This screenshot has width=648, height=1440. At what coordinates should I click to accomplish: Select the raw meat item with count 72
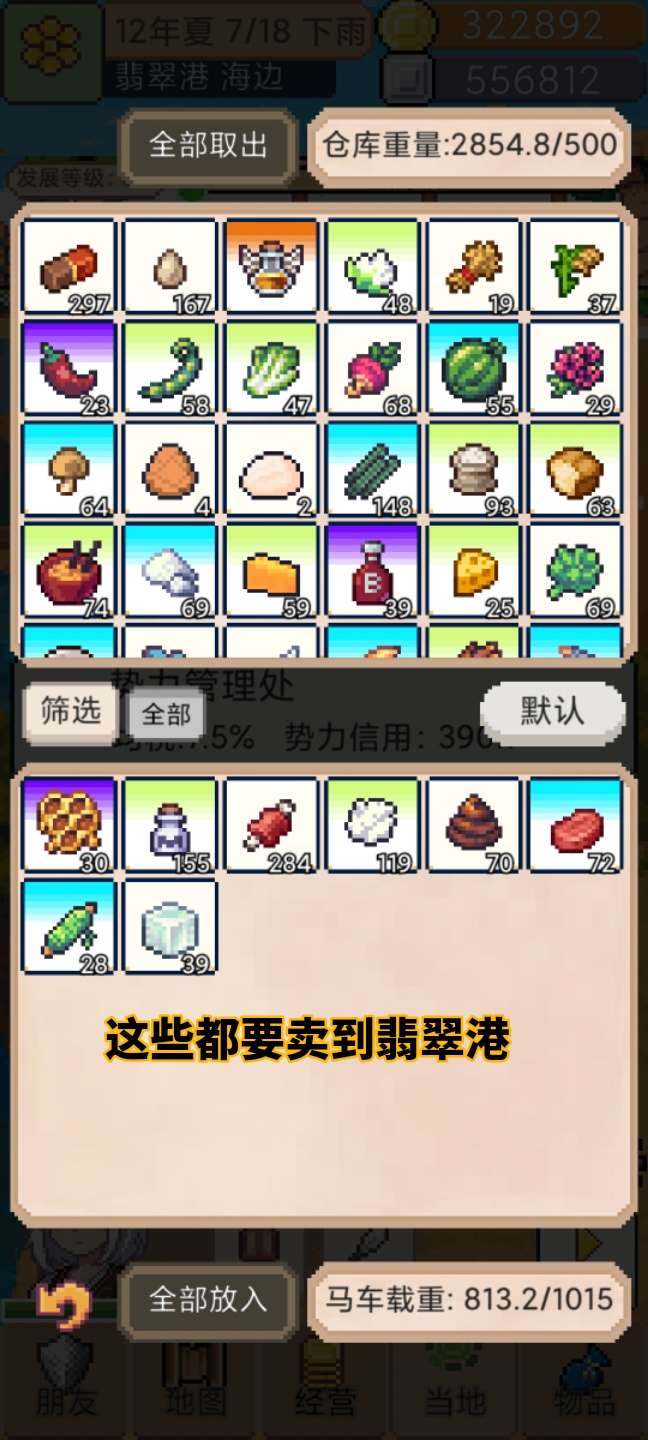coord(576,826)
